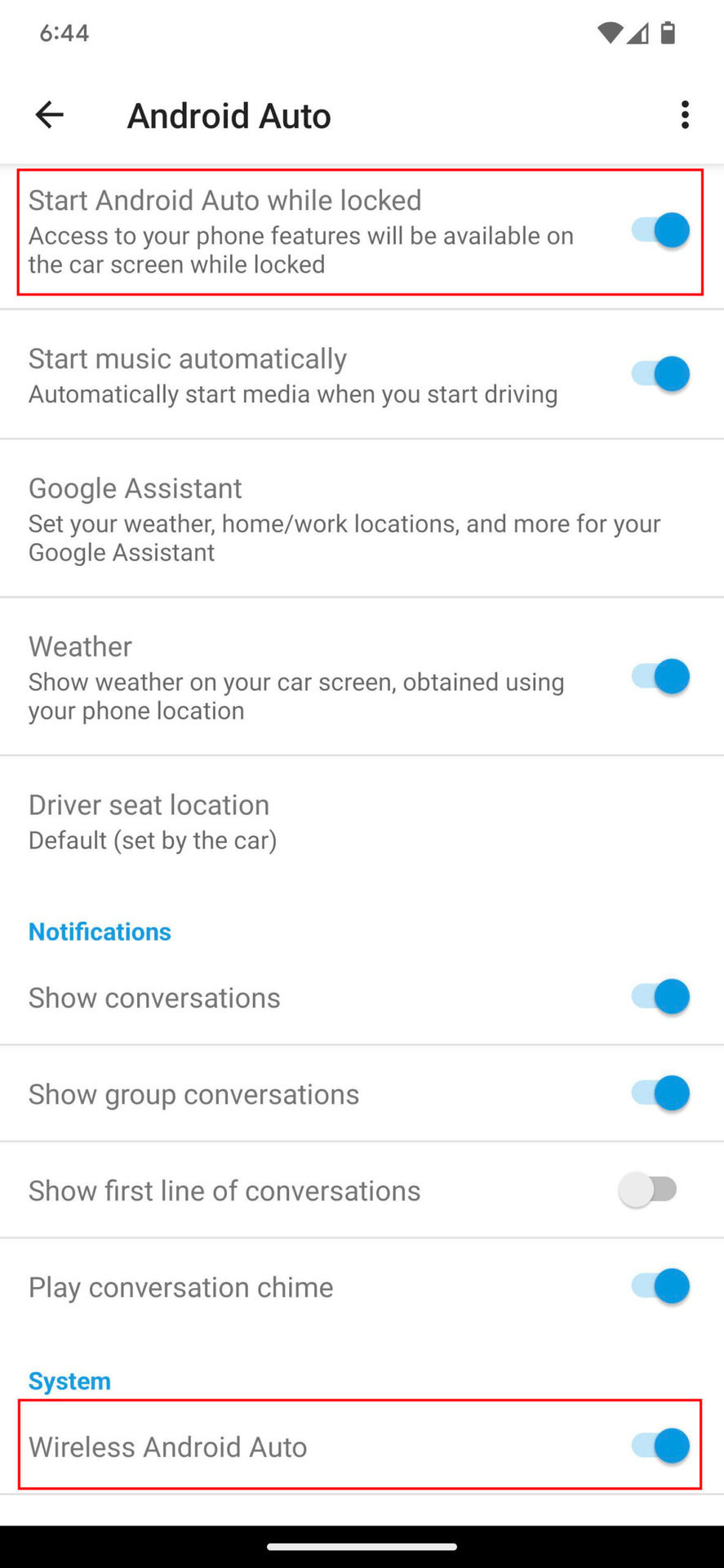Turn off Start music automatically
The image size is (724, 1568).
[660, 374]
